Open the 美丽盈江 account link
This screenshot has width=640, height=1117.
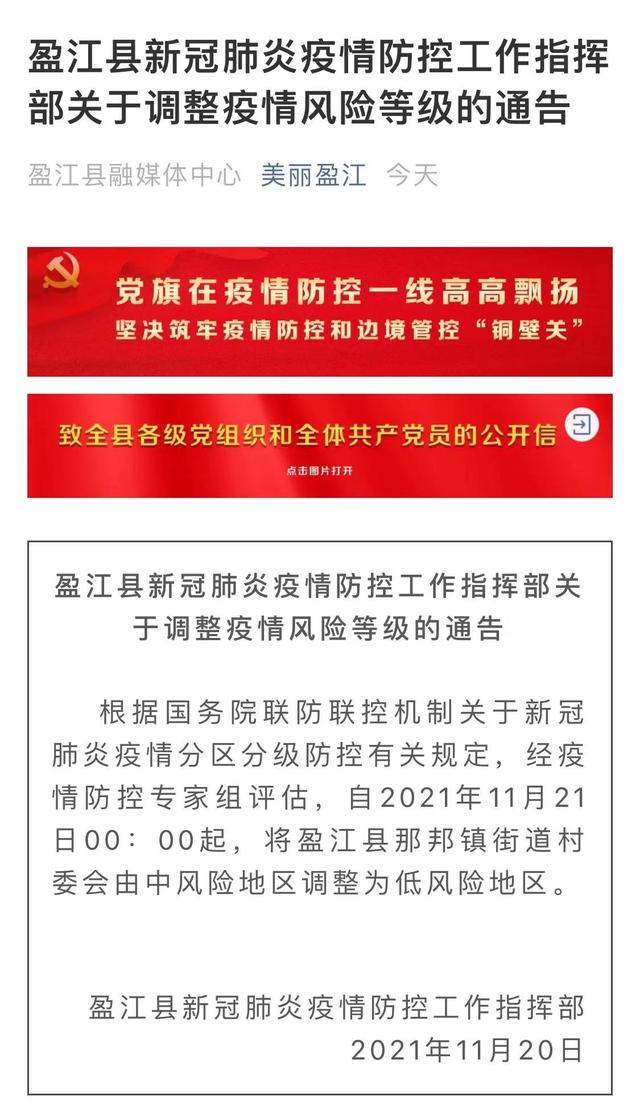click(x=314, y=175)
